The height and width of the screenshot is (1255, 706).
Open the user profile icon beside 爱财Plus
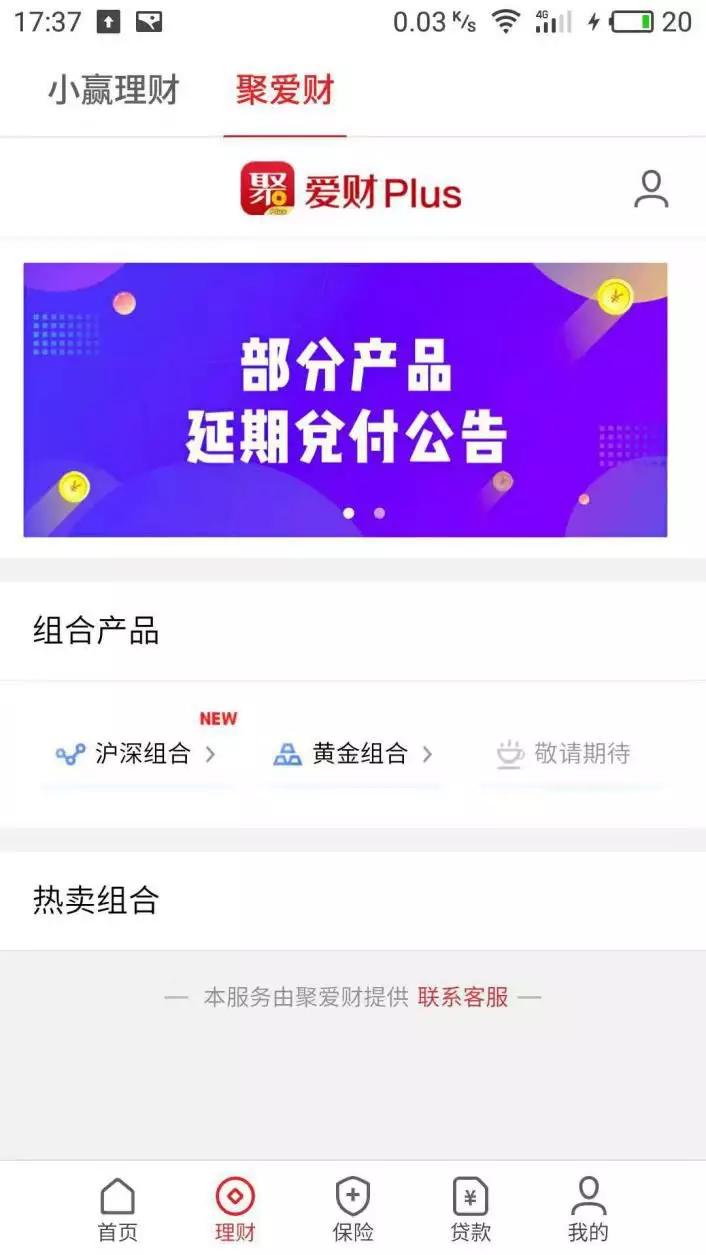[651, 189]
